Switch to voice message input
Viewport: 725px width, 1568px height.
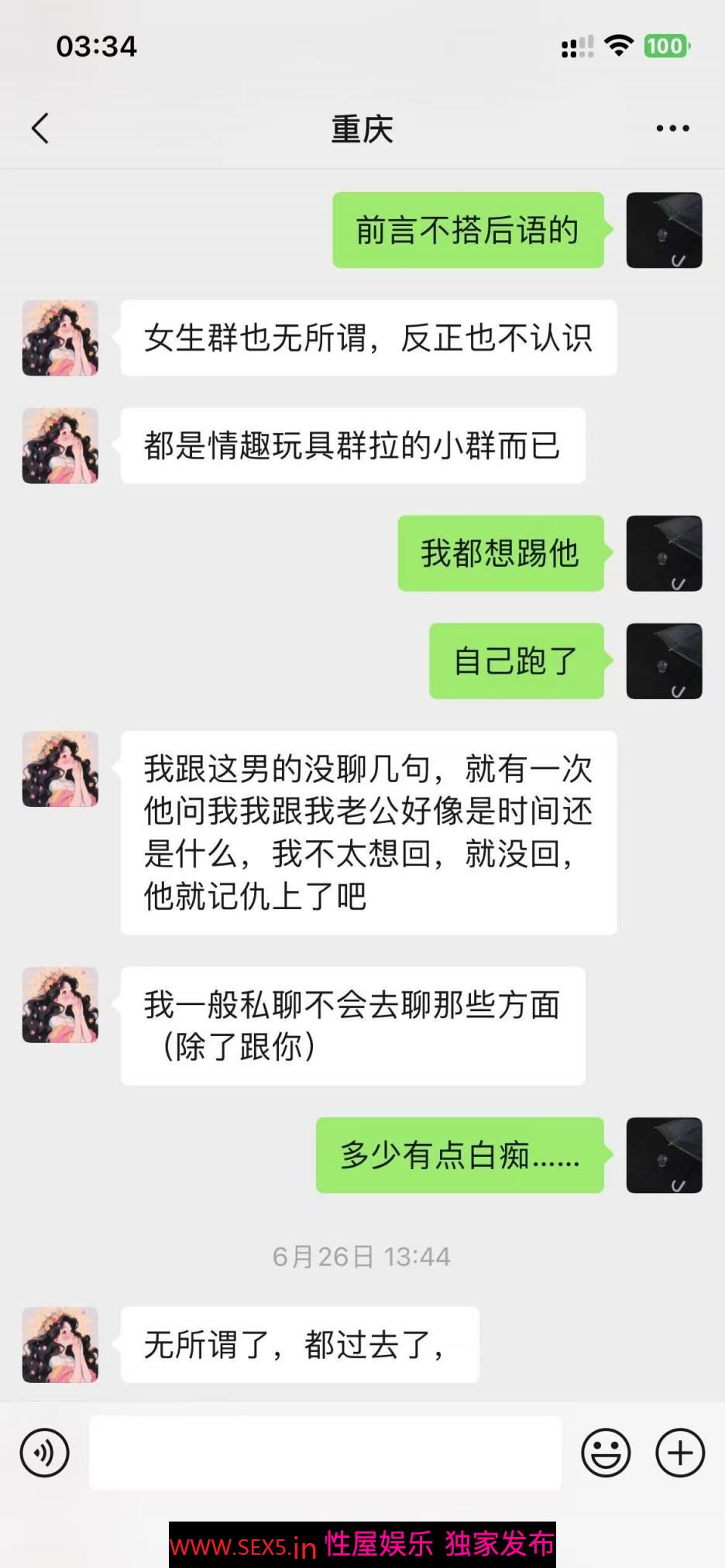(x=45, y=1453)
